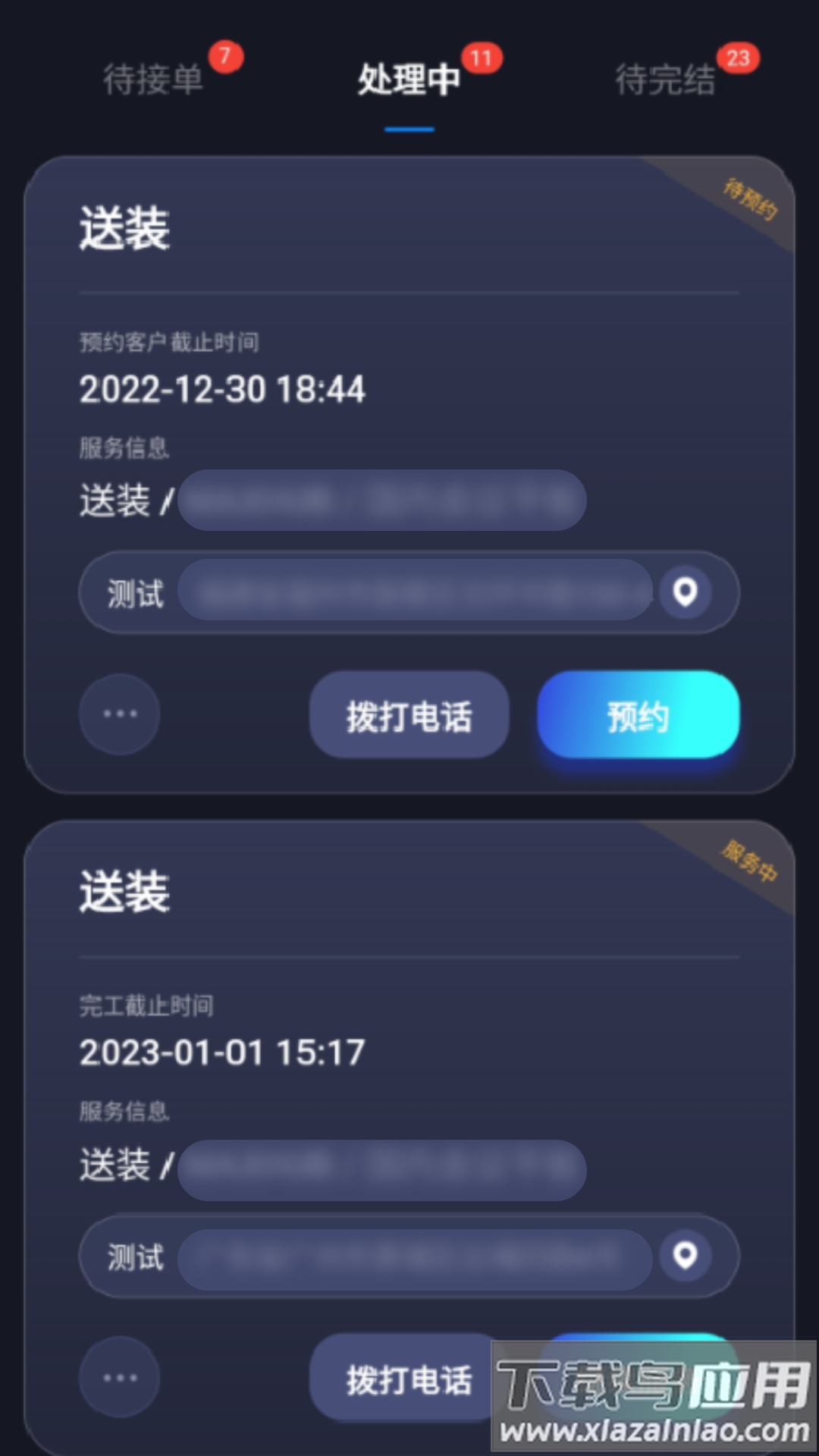Tap 拨打电话 on the first order
The width and height of the screenshot is (819, 1456).
(408, 715)
